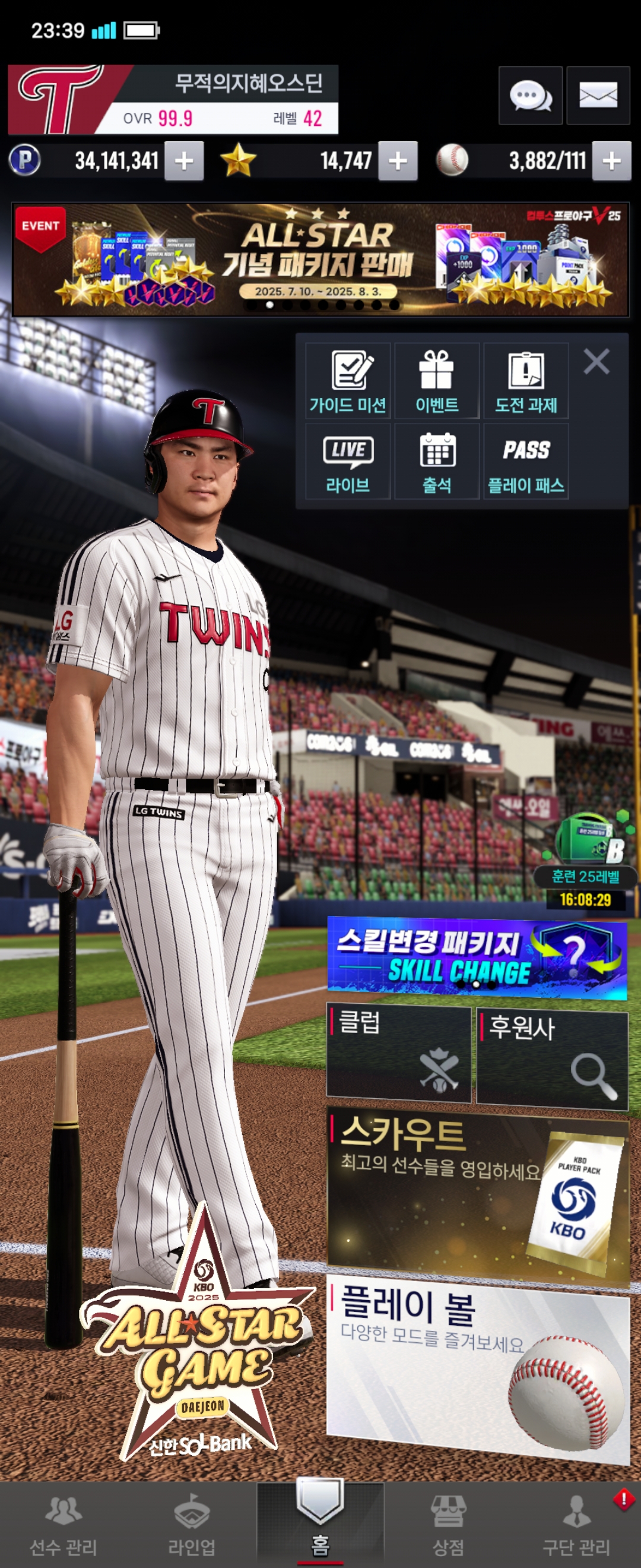Open 출석 attendance calendar

point(437,462)
